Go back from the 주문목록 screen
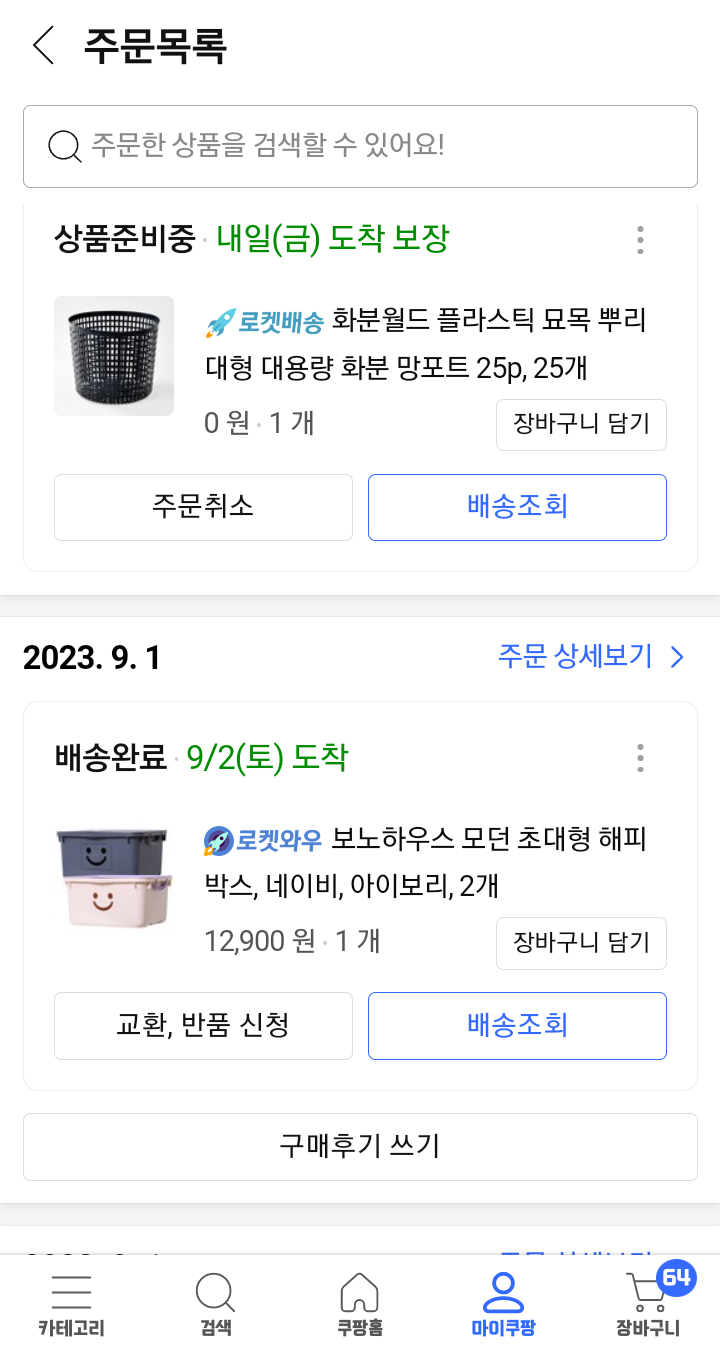Image resolution: width=720 pixels, height=1345 pixels. (43, 45)
